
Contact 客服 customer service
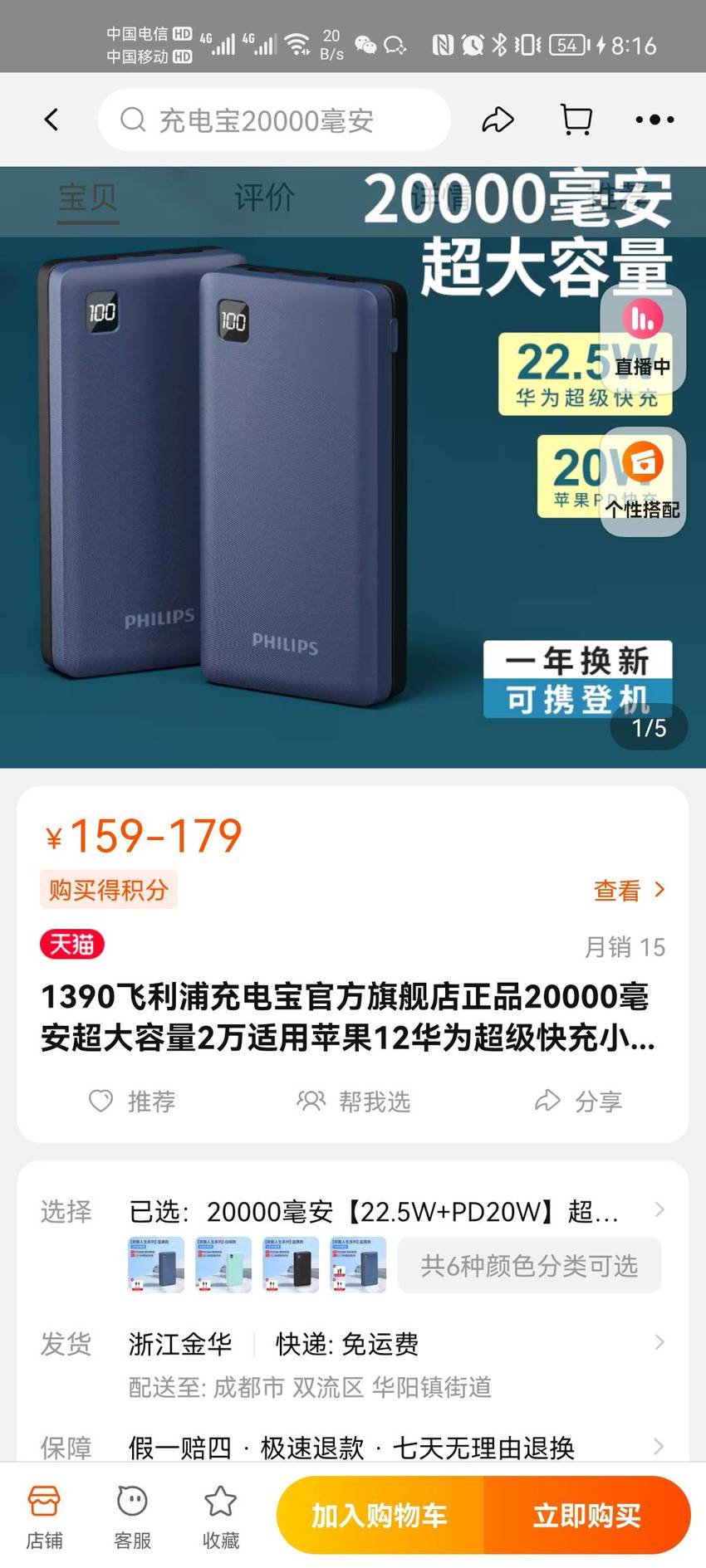click(x=132, y=1517)
